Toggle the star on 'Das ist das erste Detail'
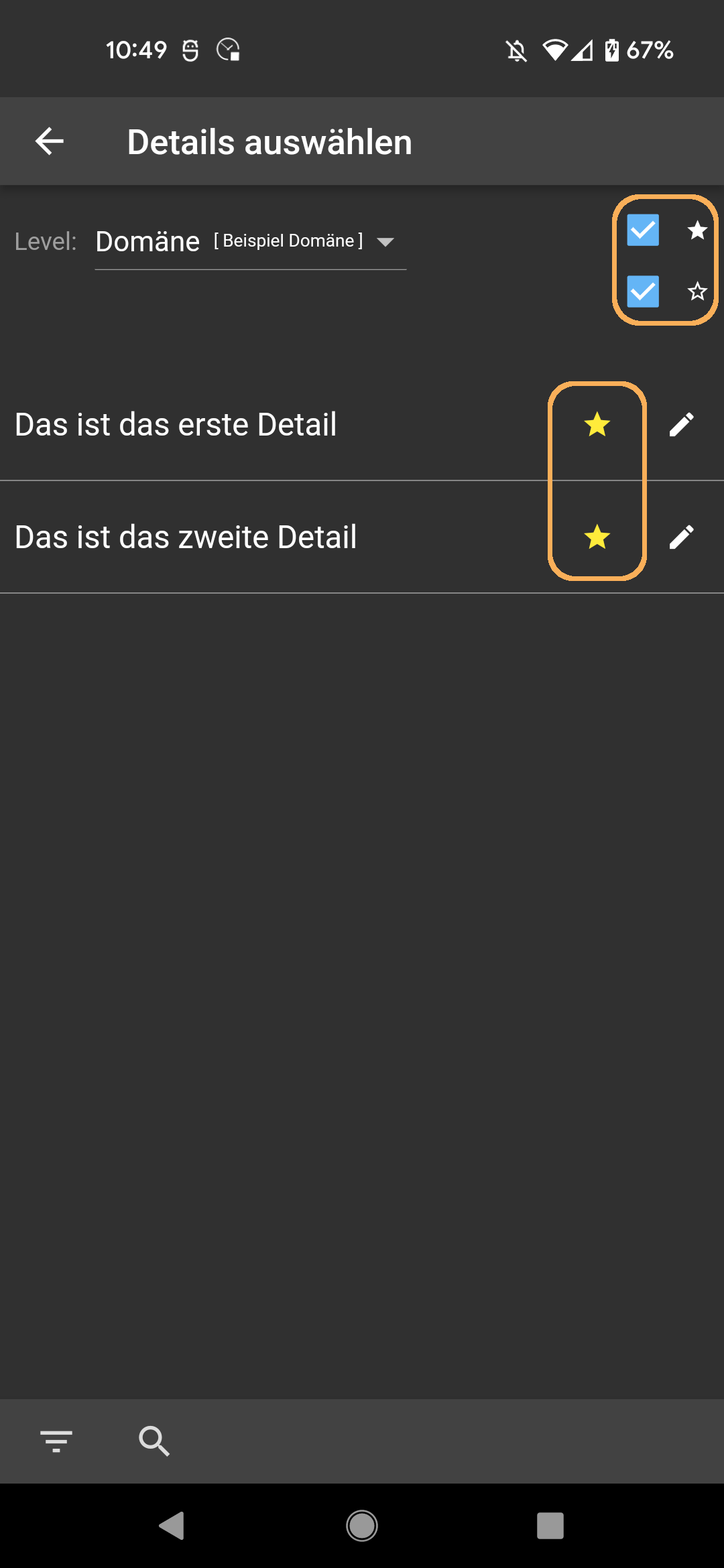724x1568 pixels. (597, 425)
